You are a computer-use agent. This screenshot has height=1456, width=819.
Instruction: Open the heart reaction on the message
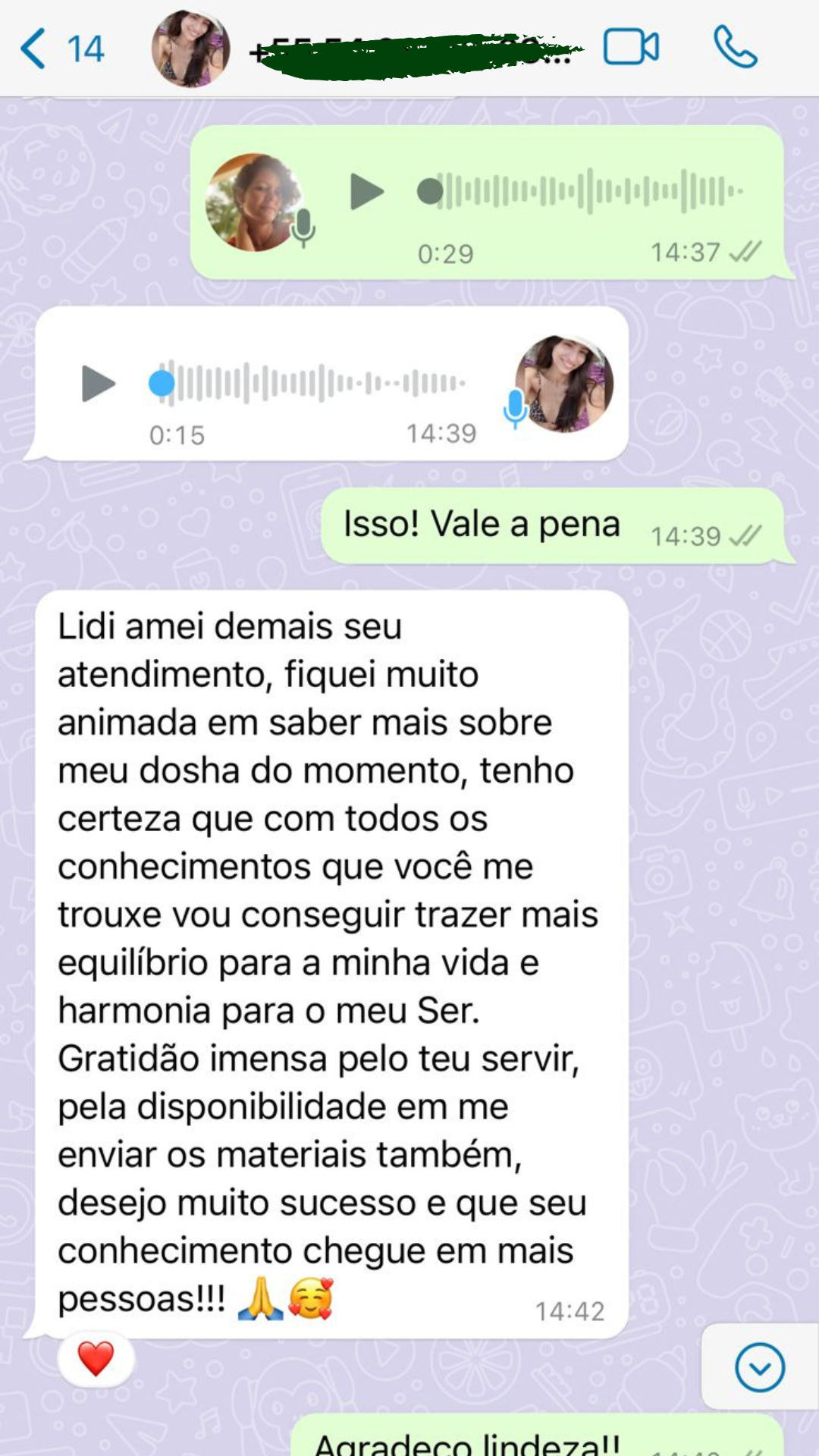tap(96, 1358)
